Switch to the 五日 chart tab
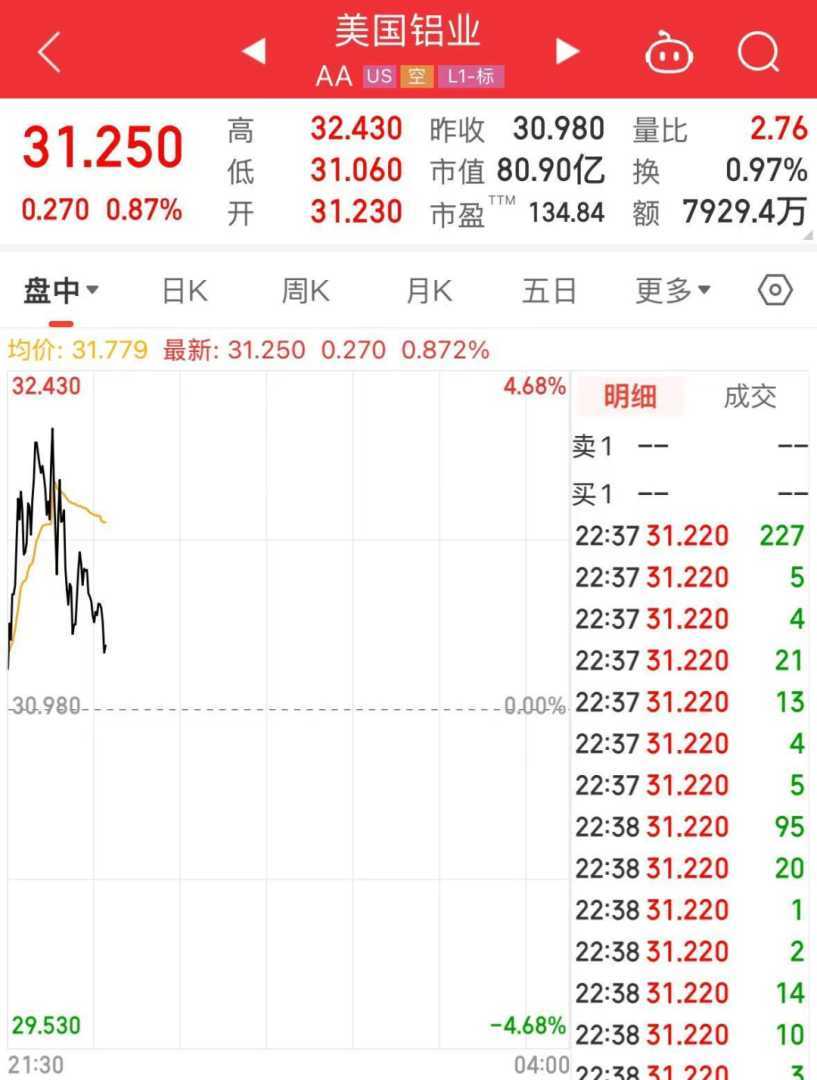 [549, 291]
